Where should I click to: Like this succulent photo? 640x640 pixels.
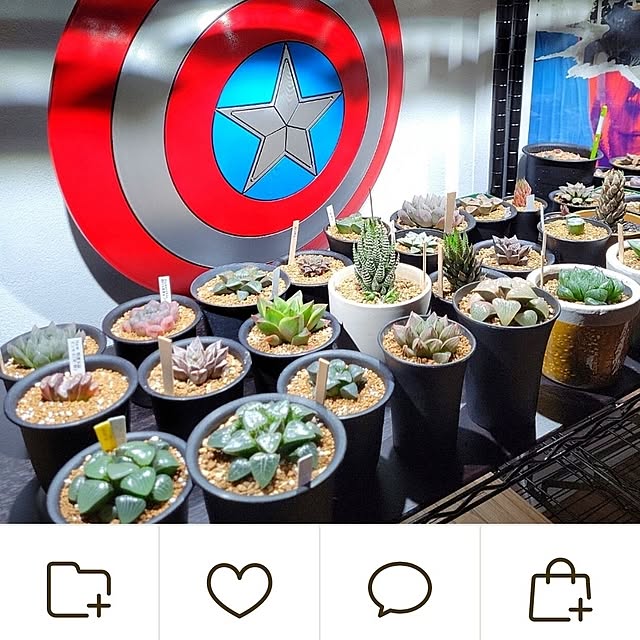(x=239, y=590)
